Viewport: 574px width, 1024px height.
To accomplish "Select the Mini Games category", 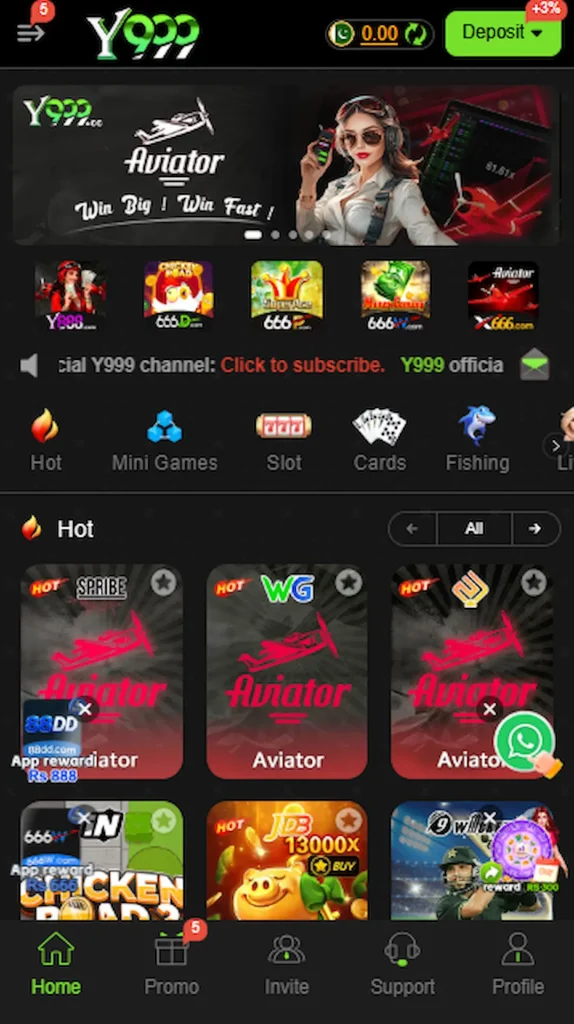I will [165, 441].
